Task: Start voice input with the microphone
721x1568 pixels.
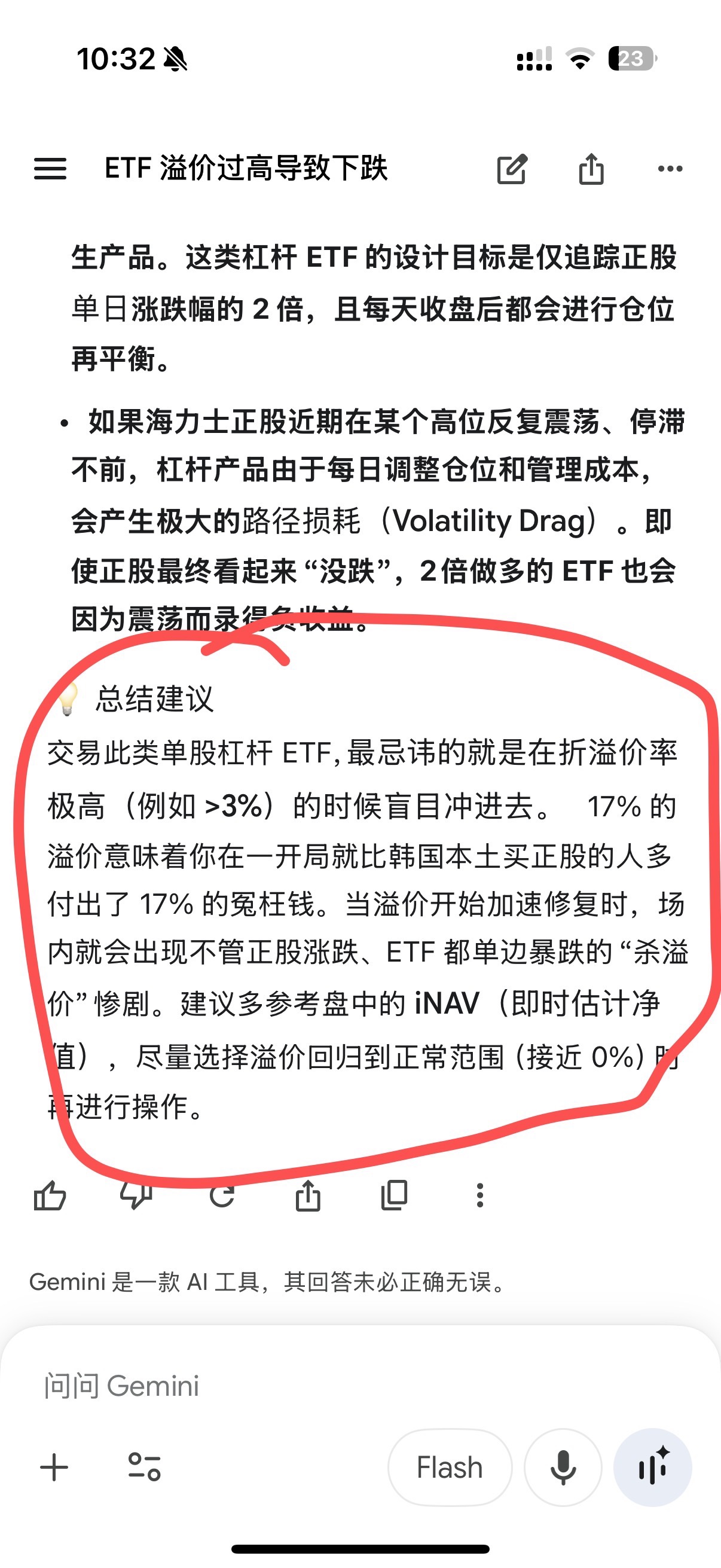Action: point(563,1468)
